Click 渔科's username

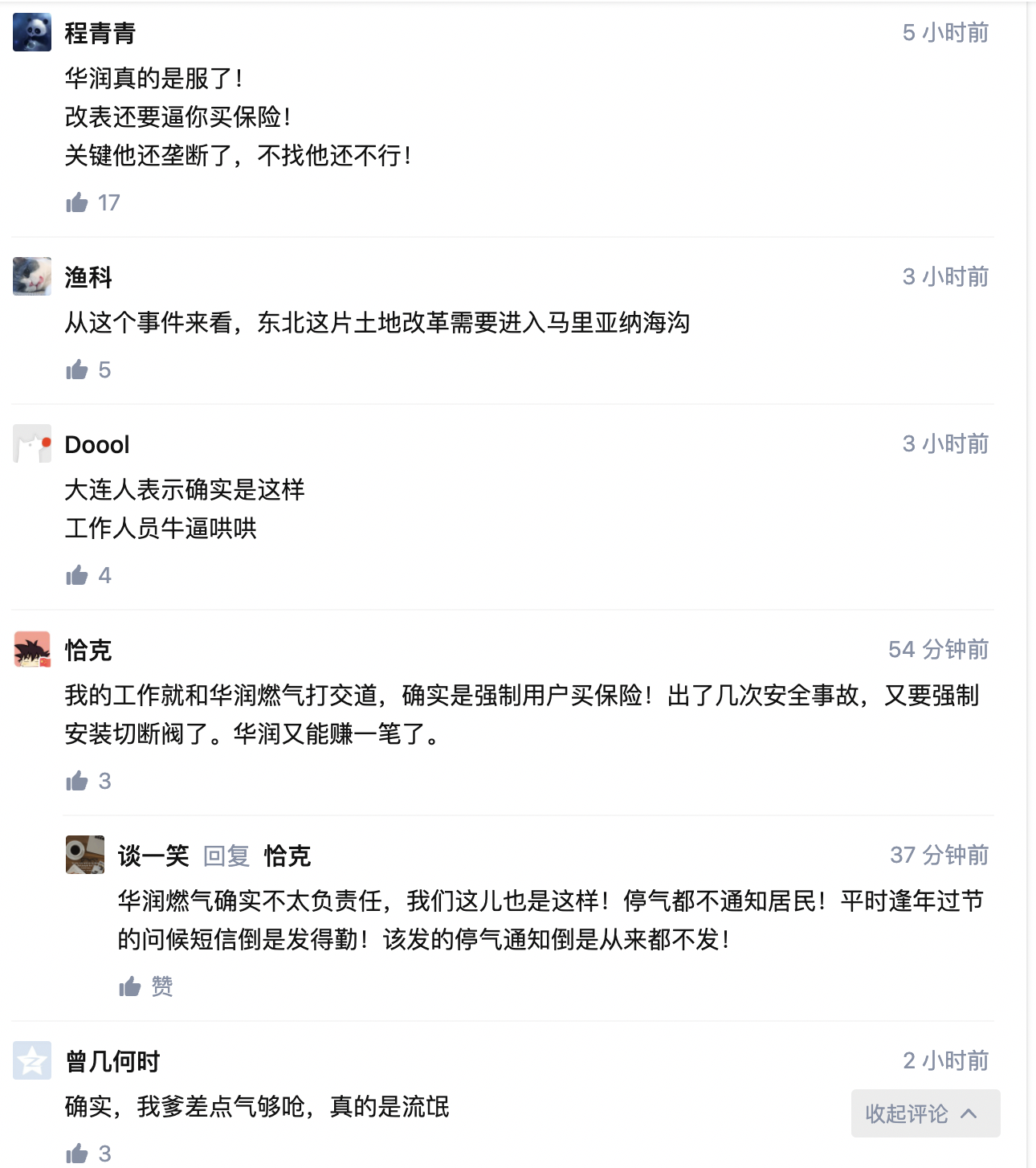88,277
